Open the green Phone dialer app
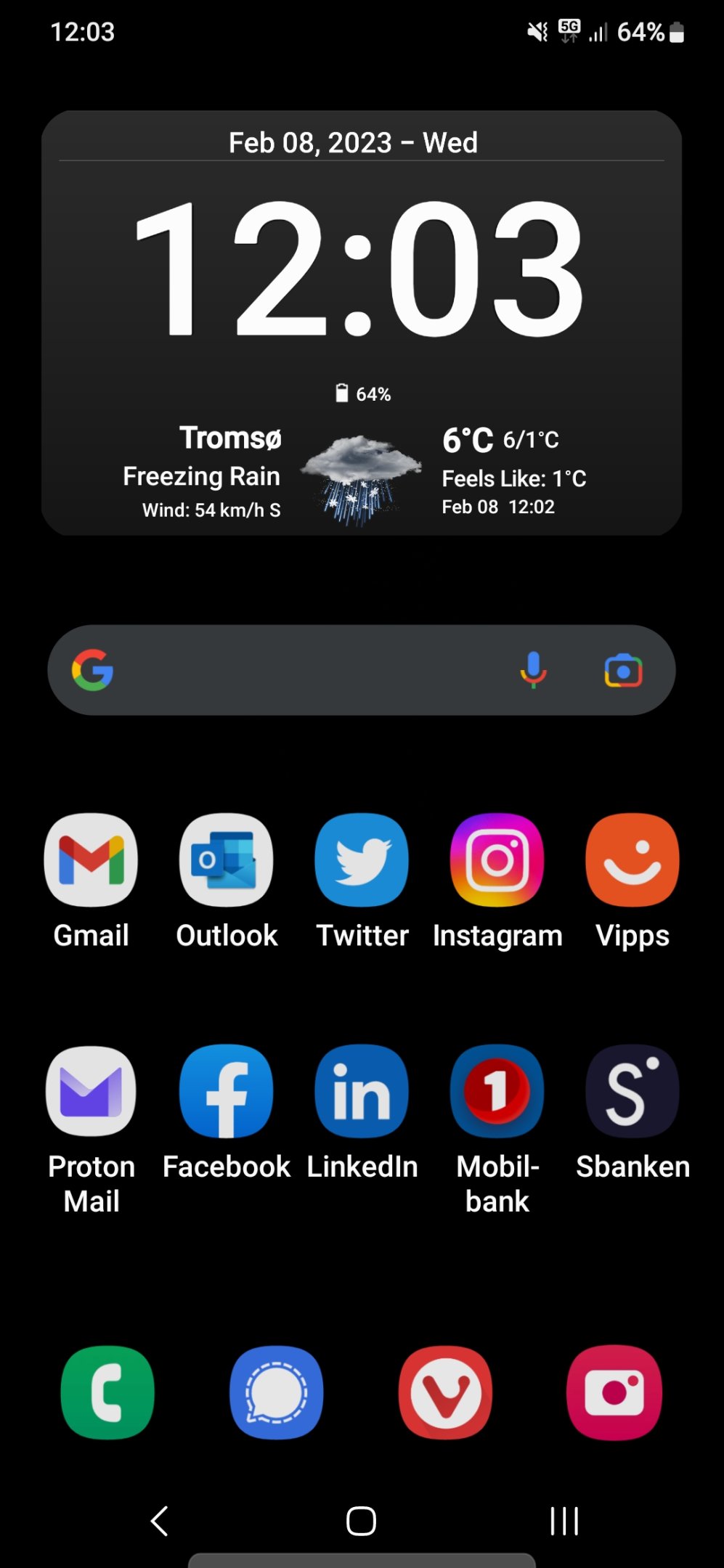Image resolution: width=724 pixels, height=1568 pixels. [107, 1392]
